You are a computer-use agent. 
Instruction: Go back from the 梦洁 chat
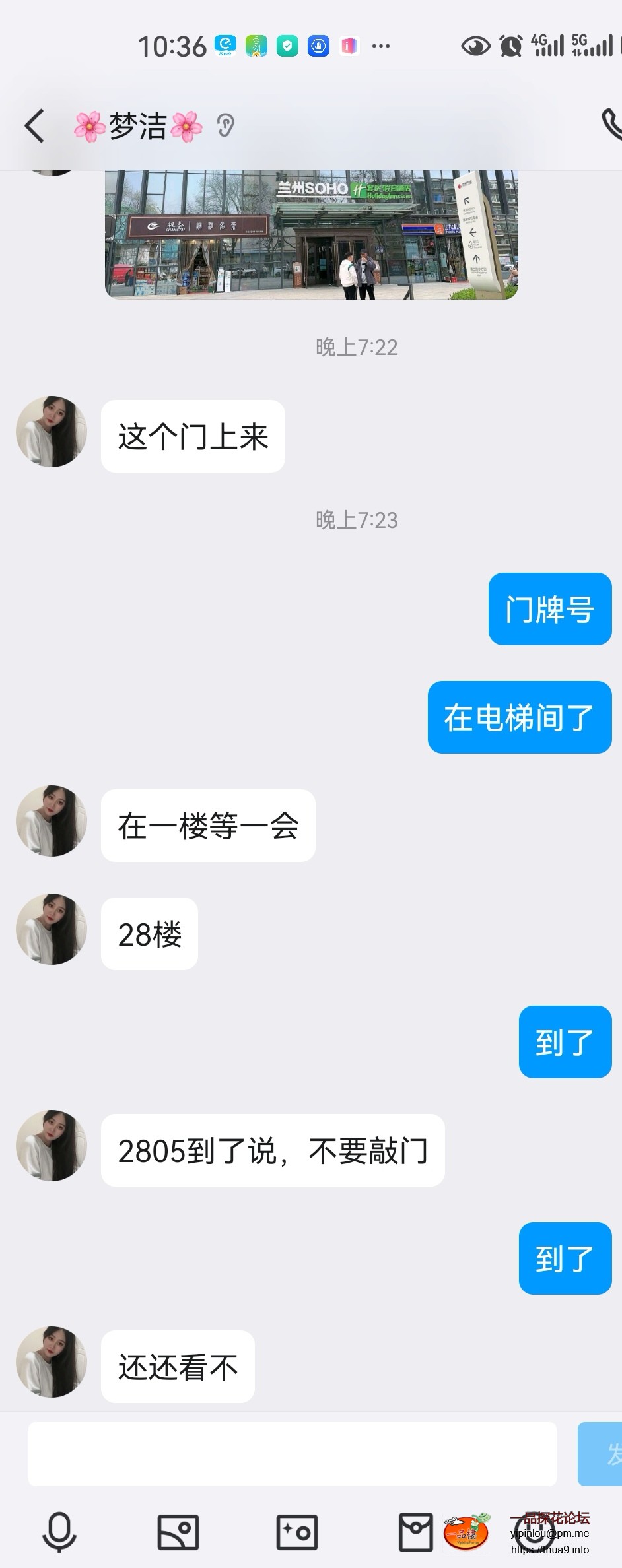[34, 125]
